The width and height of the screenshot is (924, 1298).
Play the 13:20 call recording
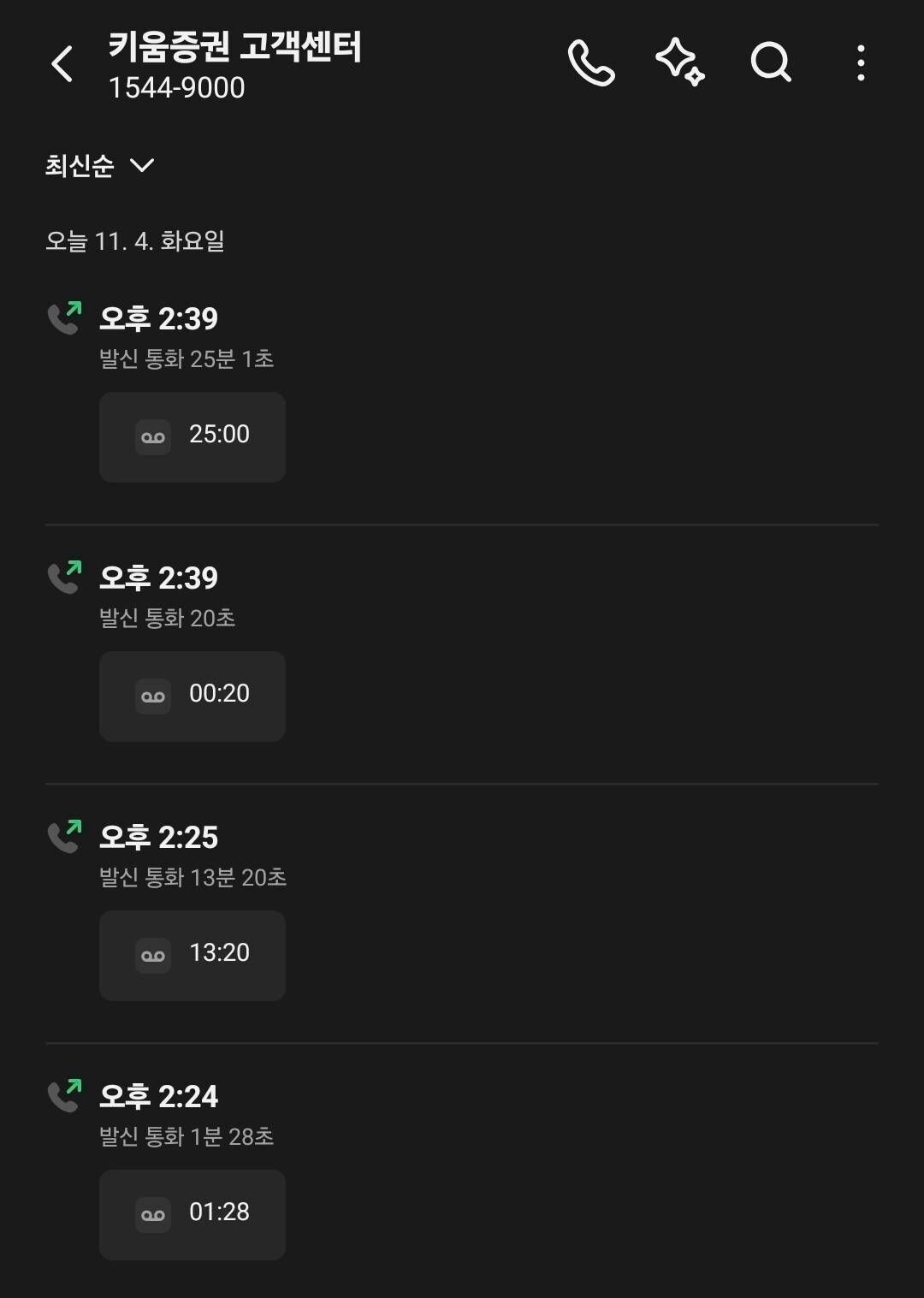tap(192, 955)
